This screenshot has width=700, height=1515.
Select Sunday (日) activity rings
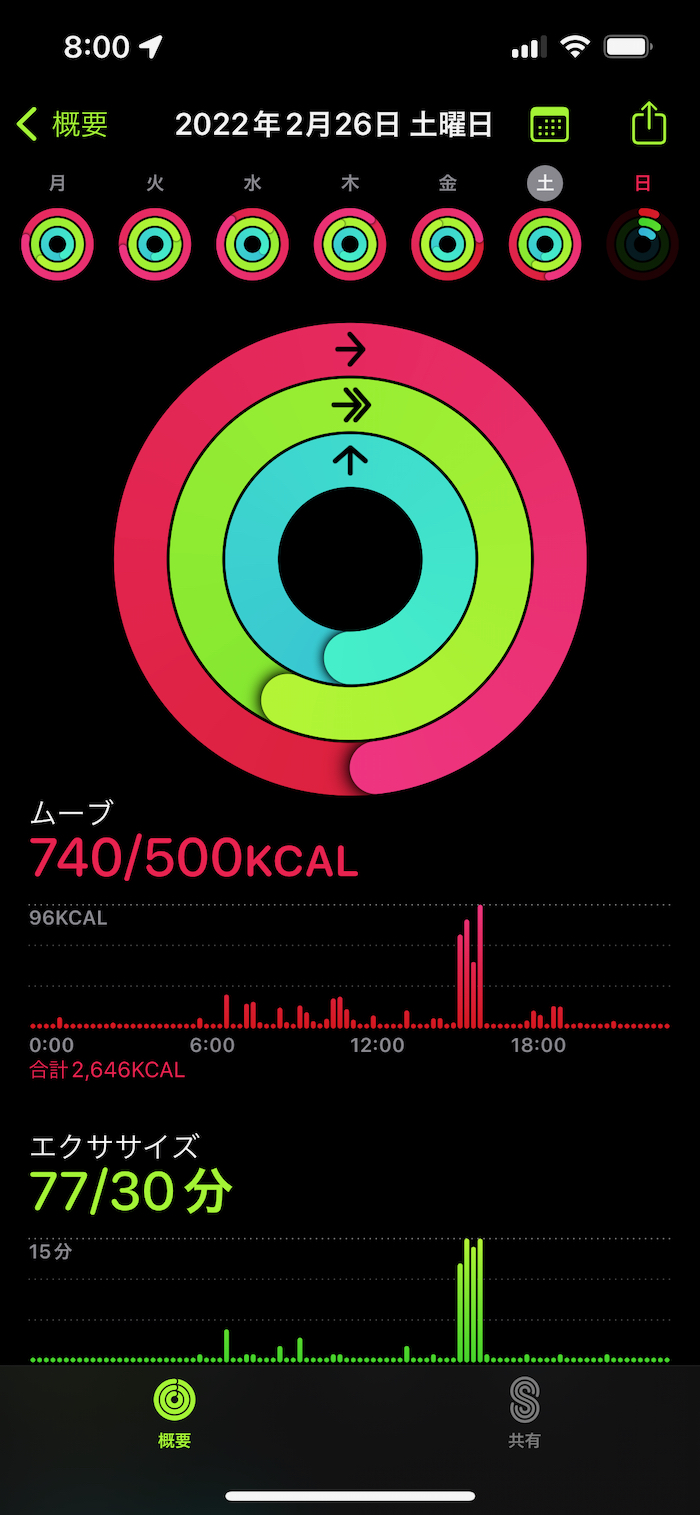click(x=642, y=244)
